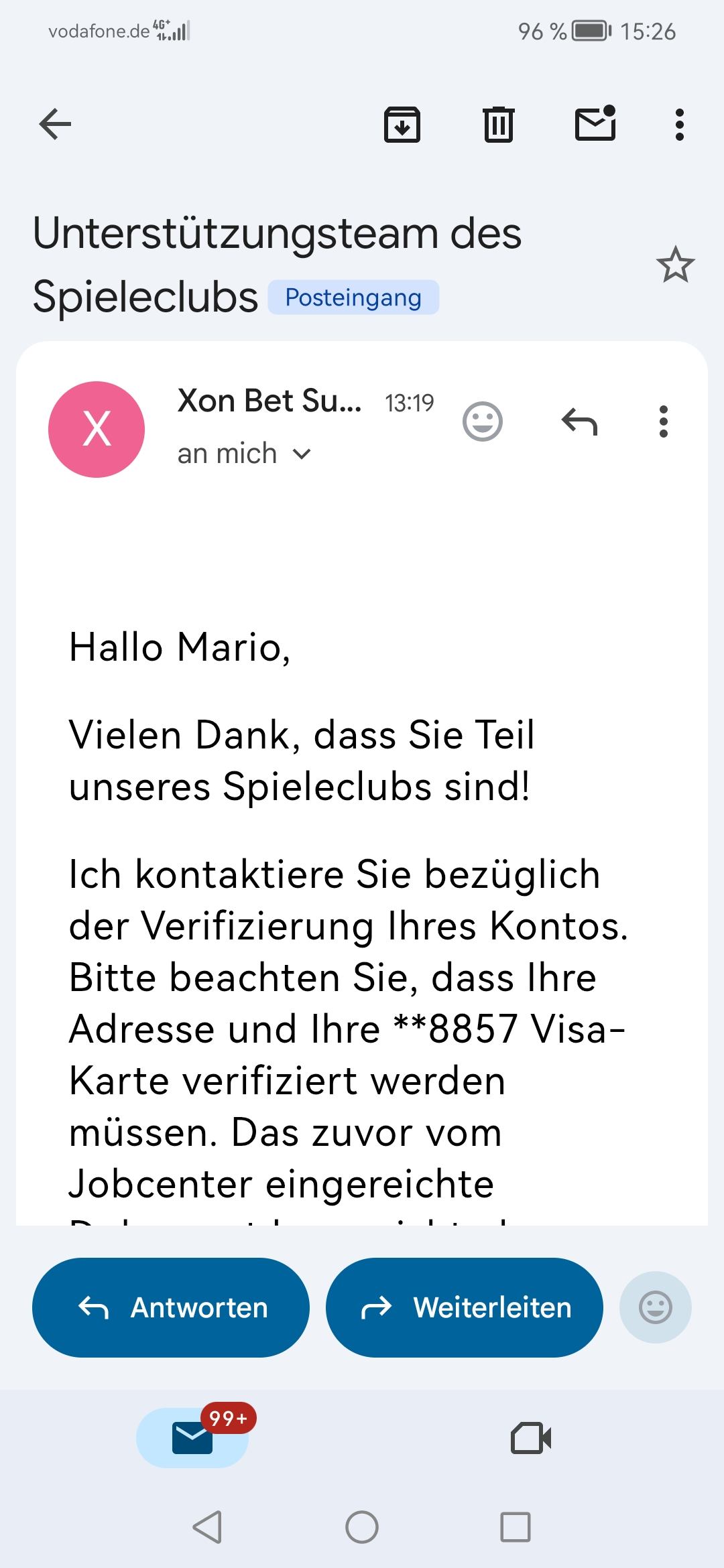Archive this email
The width and height of the screenshot is (724, 1568).
pos(402,125)
